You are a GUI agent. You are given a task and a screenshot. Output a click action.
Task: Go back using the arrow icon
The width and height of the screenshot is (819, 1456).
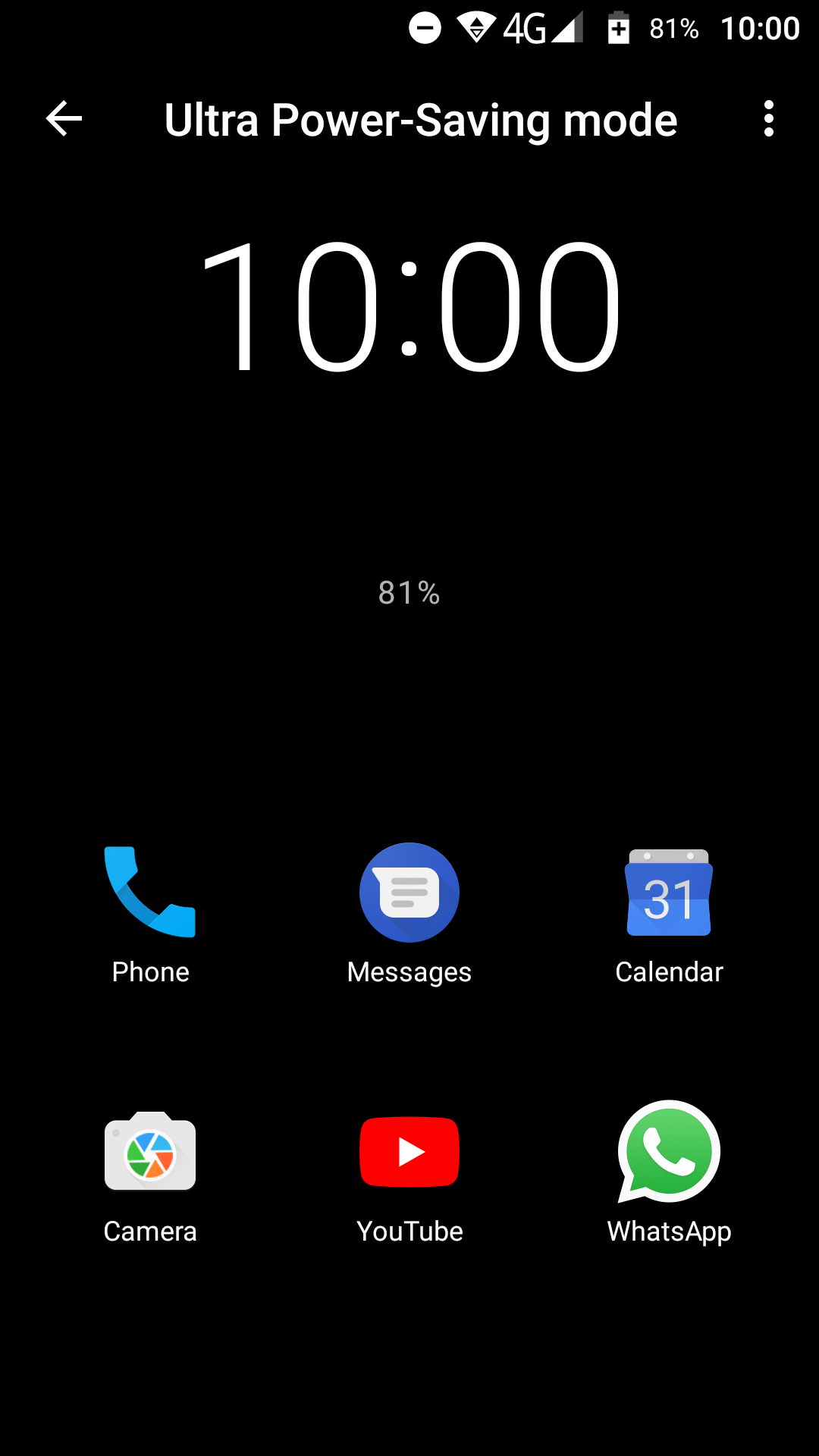[x=64, y=119]
